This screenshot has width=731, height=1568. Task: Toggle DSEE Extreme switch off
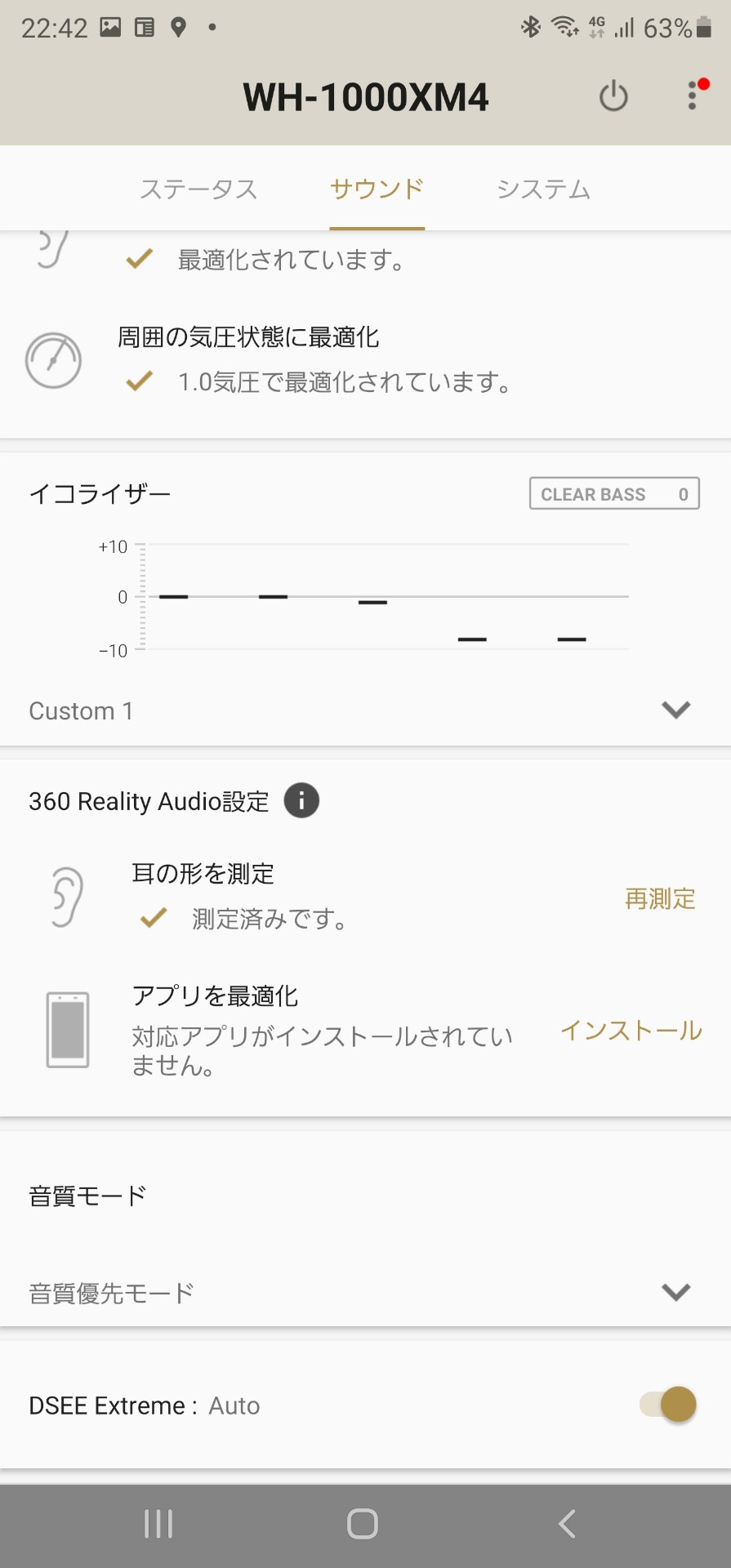(x=668, y=1405)
